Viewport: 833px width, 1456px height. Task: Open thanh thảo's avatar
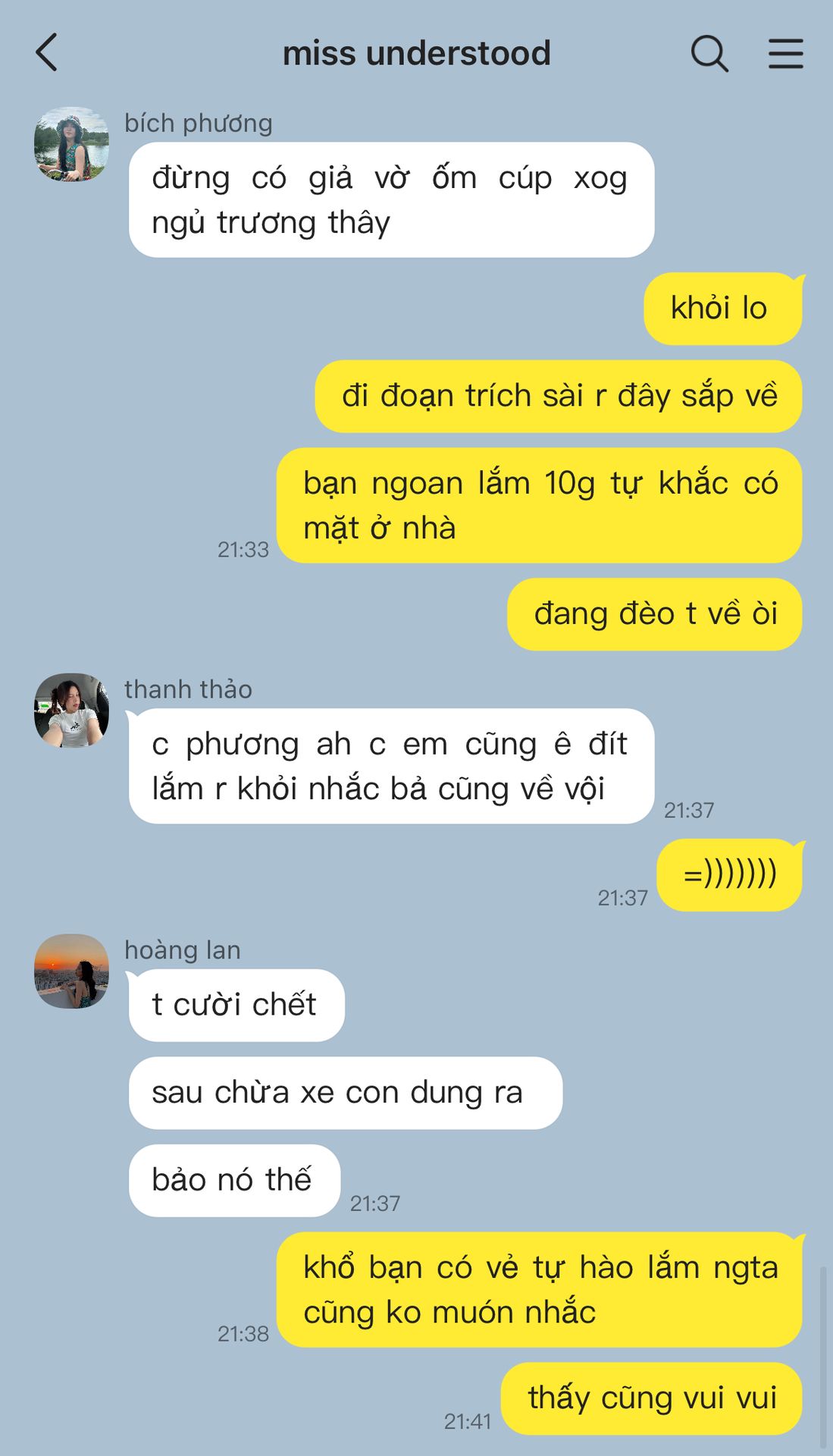[x=71, y=711]
